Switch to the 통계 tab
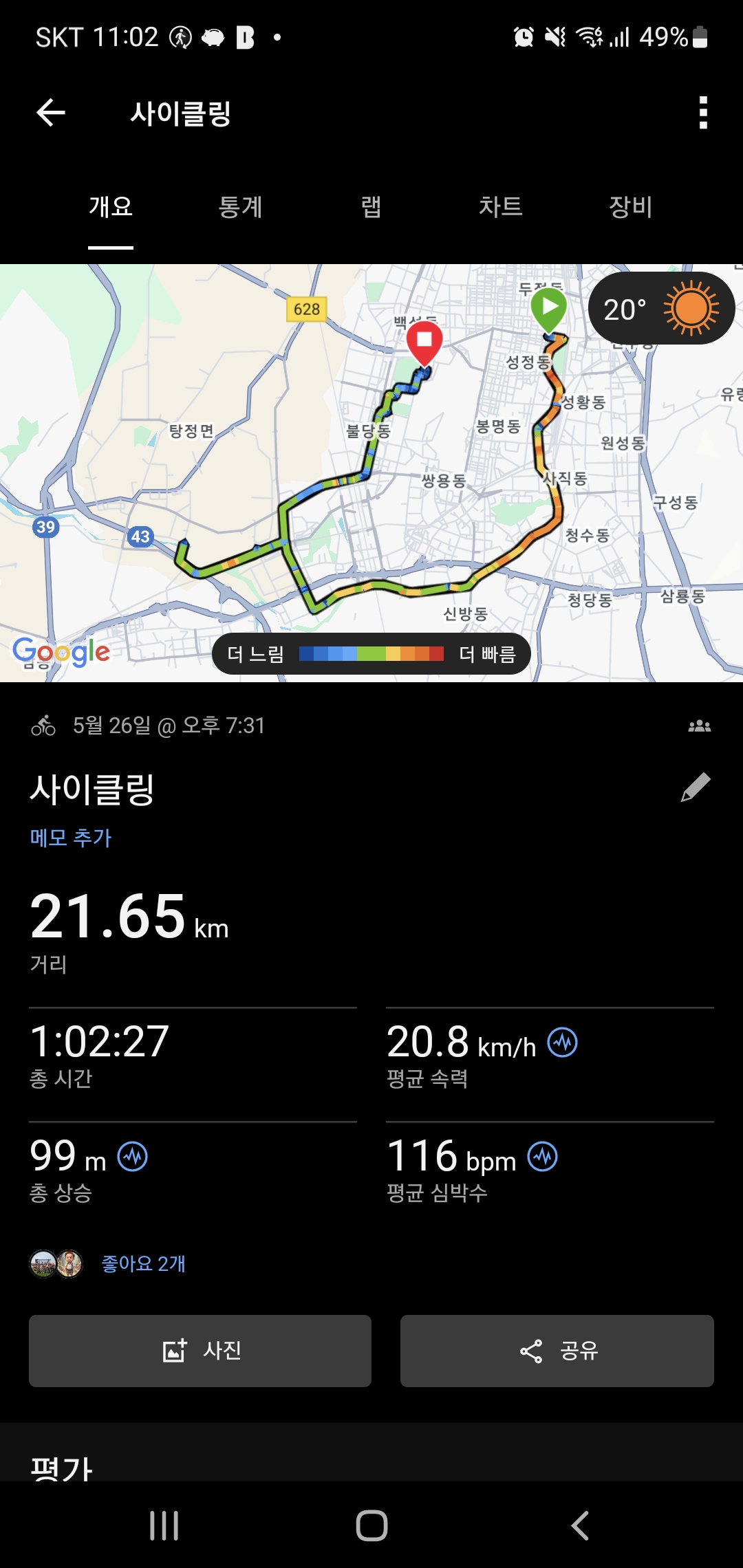This screenshot has width=743, height=1568. 240,207
